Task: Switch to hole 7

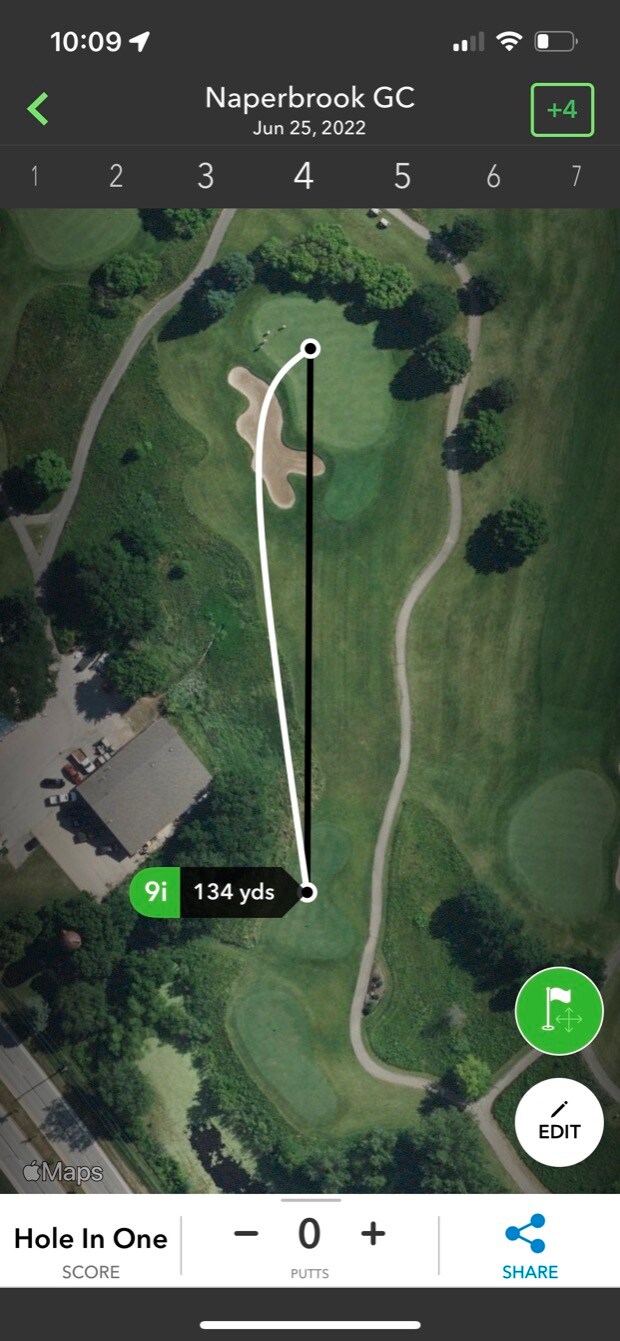Action: [x=576, y=177]
